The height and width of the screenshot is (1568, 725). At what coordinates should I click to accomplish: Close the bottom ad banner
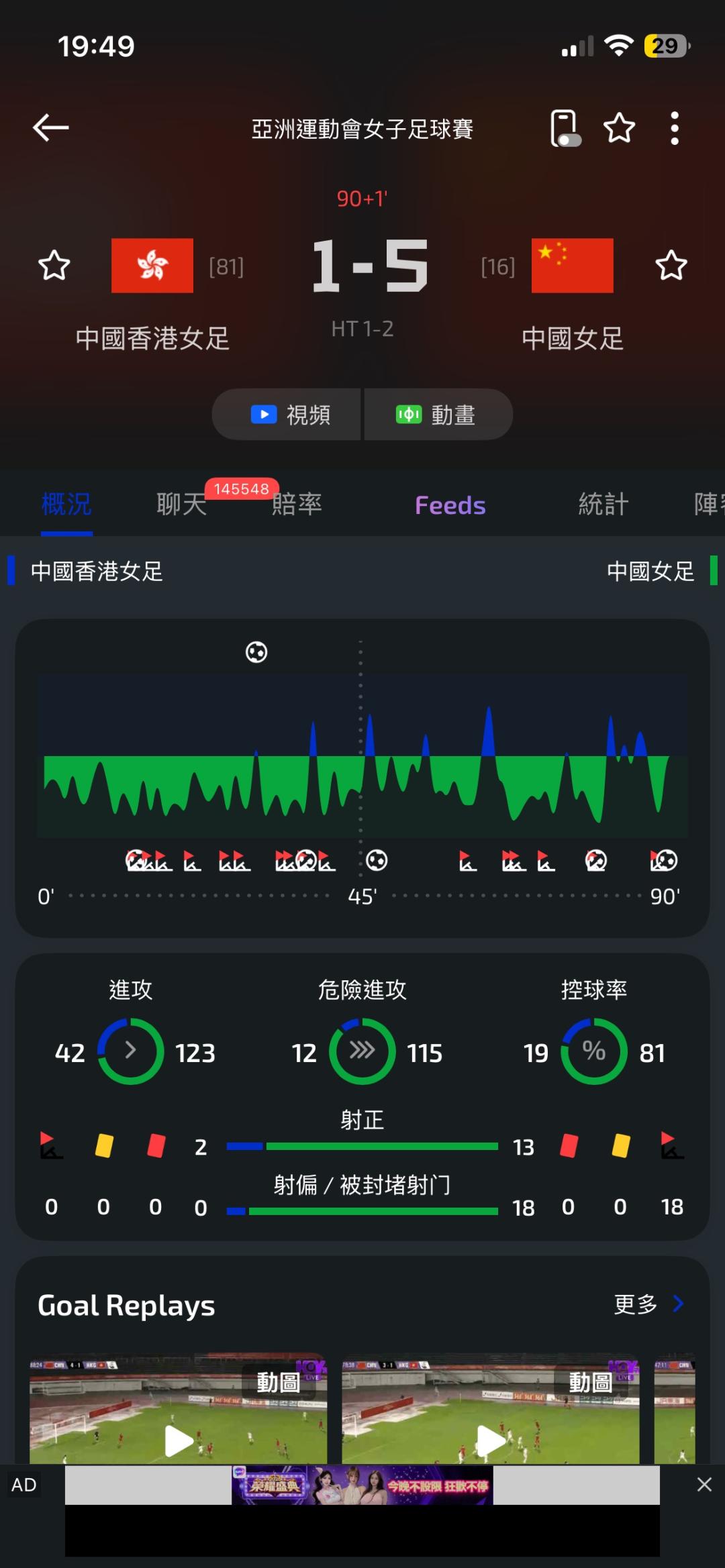pyautogui.click(x=704, y=1484)
